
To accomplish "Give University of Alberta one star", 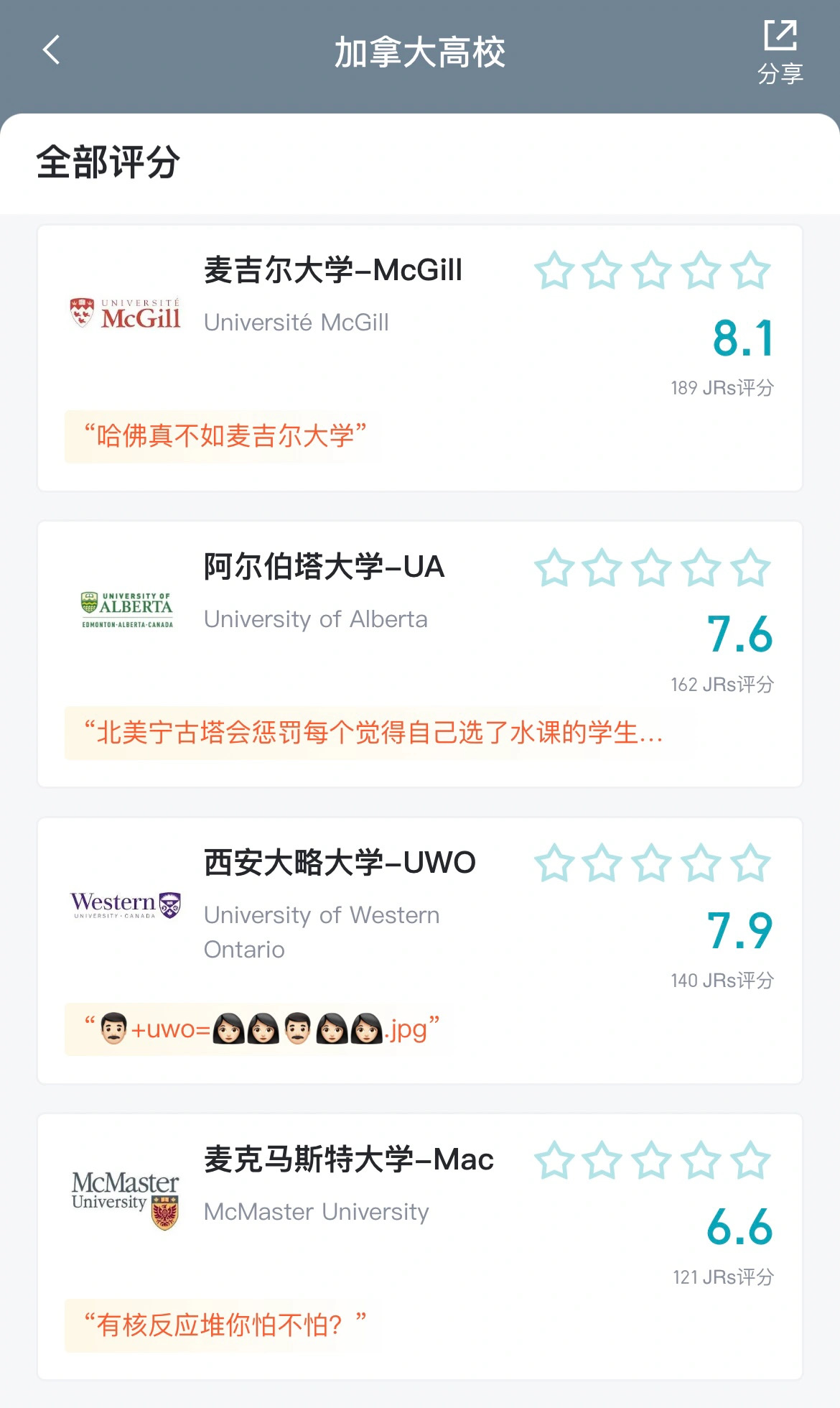I will coord(554,568).
